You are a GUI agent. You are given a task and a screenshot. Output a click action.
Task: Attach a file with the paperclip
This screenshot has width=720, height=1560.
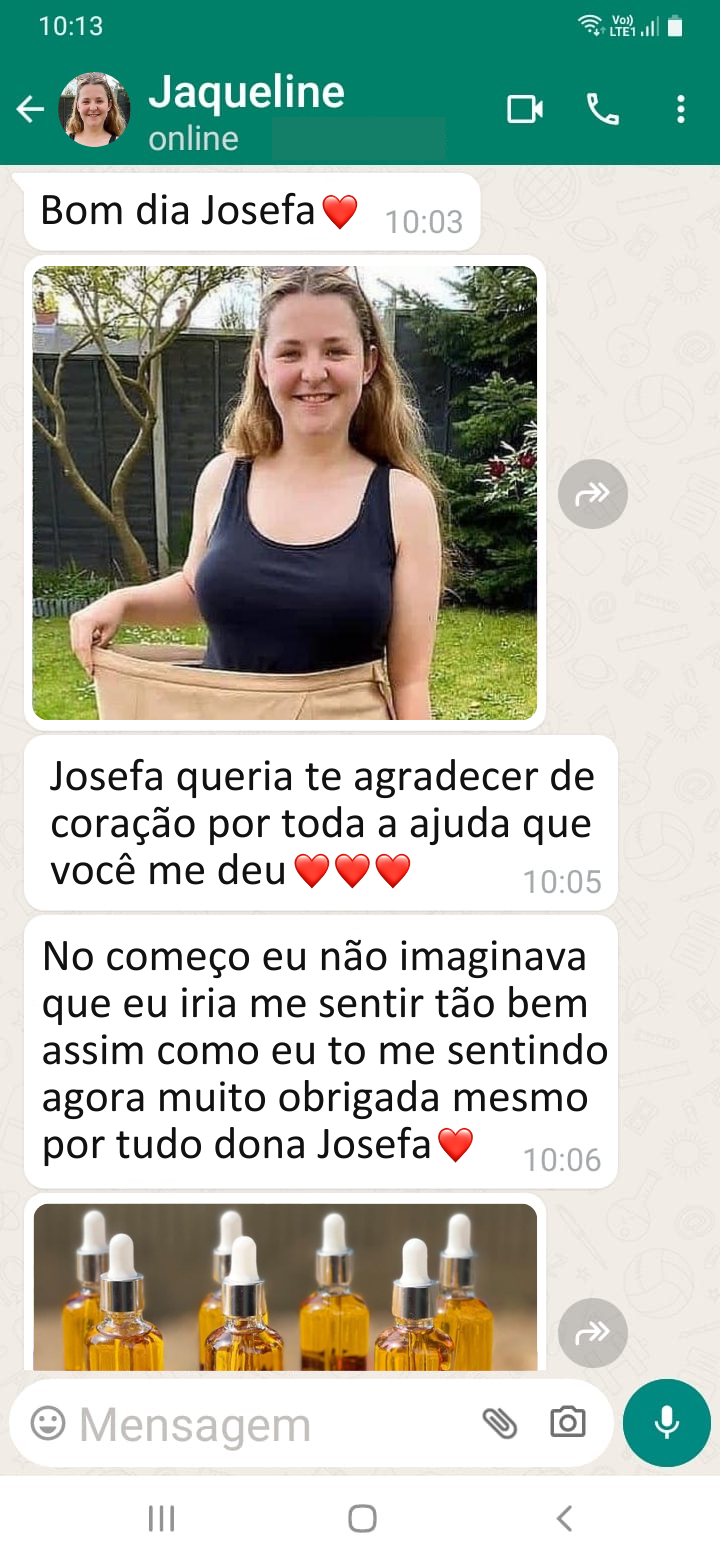pyautogui.click(x=499, y=1422)
